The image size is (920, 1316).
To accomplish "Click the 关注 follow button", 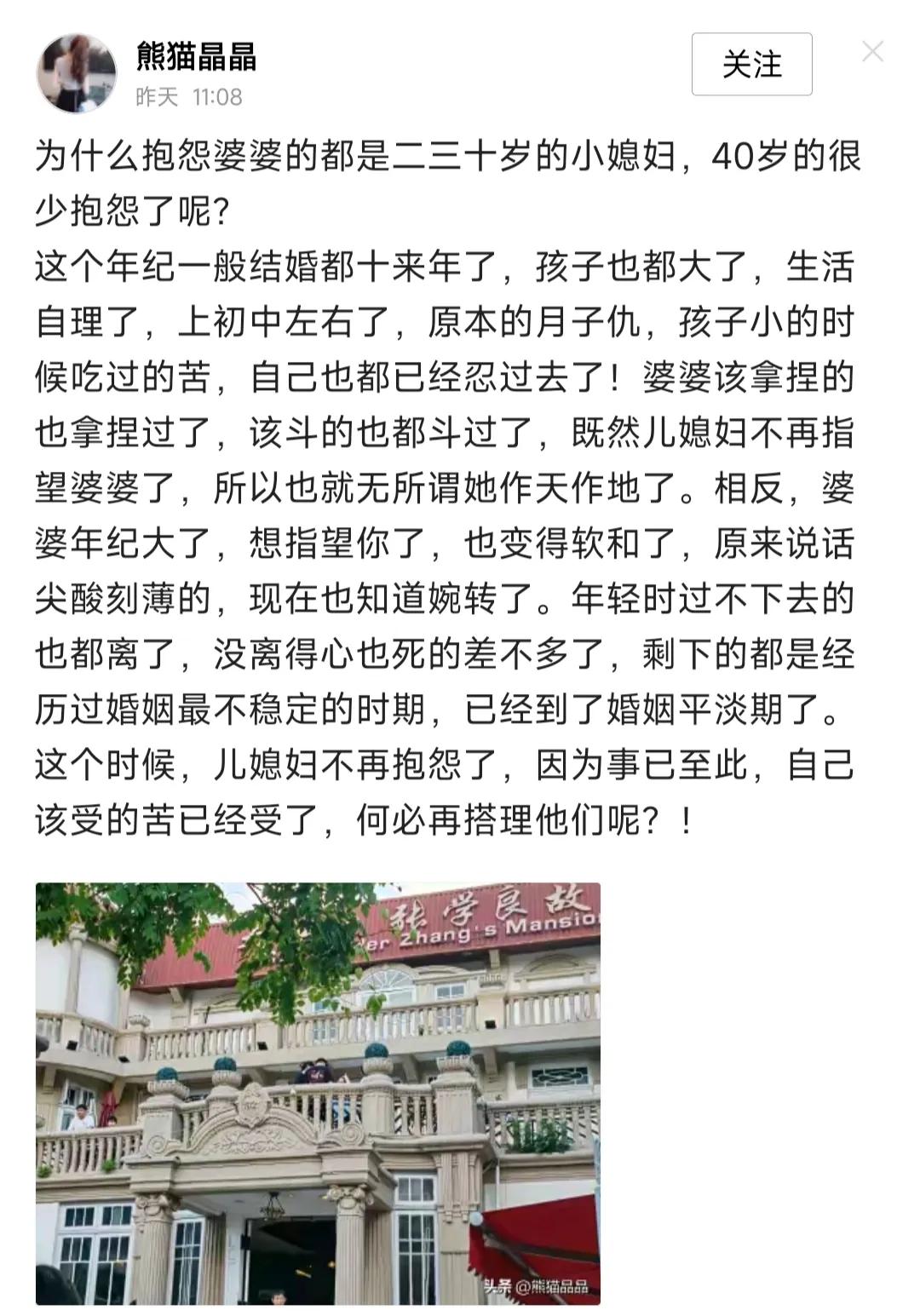I will click(x=751, y=65).
